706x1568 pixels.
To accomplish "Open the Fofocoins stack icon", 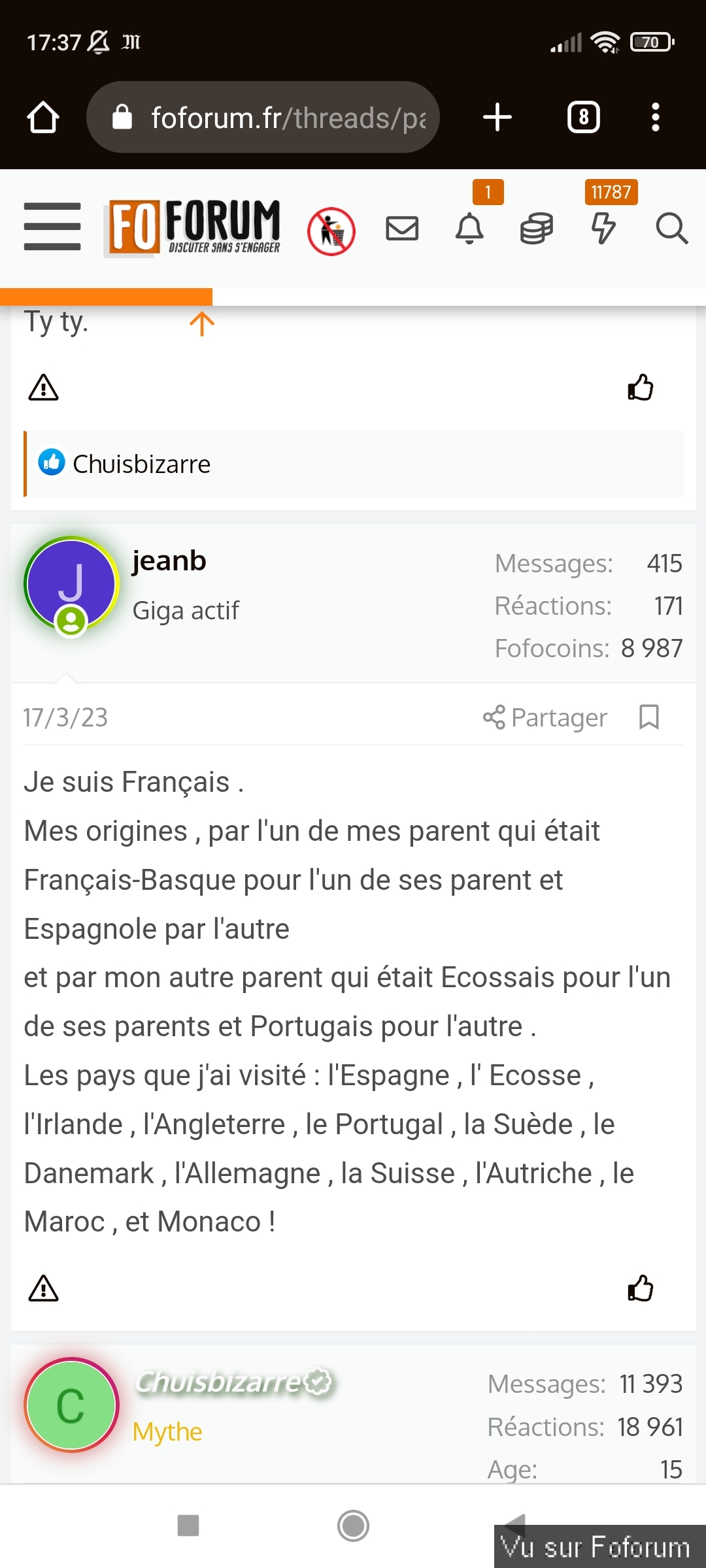I will [536, 229].
